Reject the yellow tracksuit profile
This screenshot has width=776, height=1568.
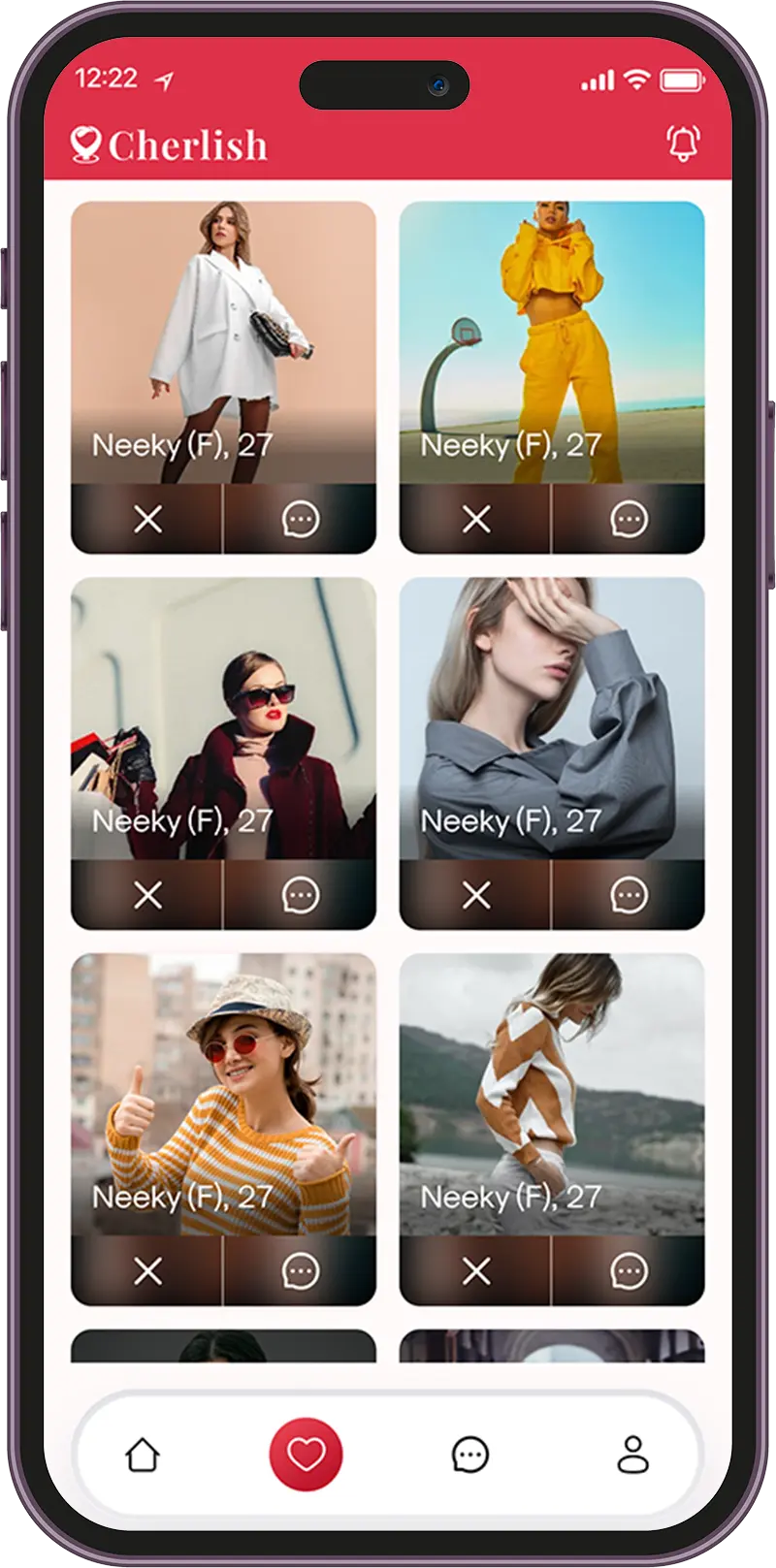pyautogui.click(x=476, y=520)
